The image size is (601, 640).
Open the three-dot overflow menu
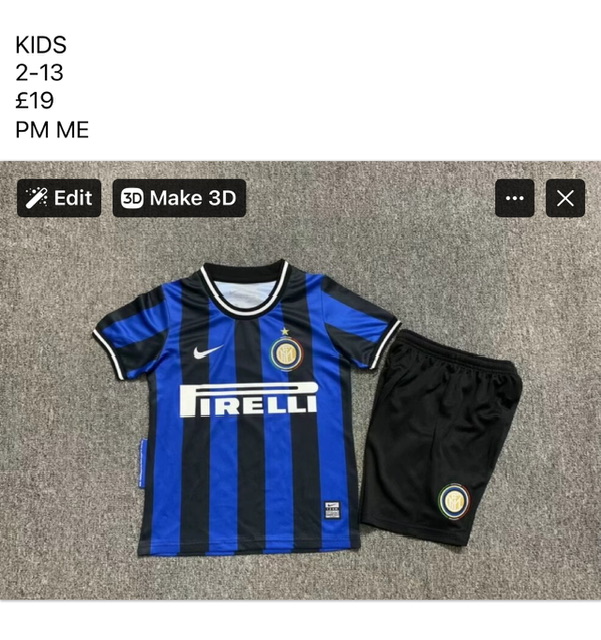point(515,198)
